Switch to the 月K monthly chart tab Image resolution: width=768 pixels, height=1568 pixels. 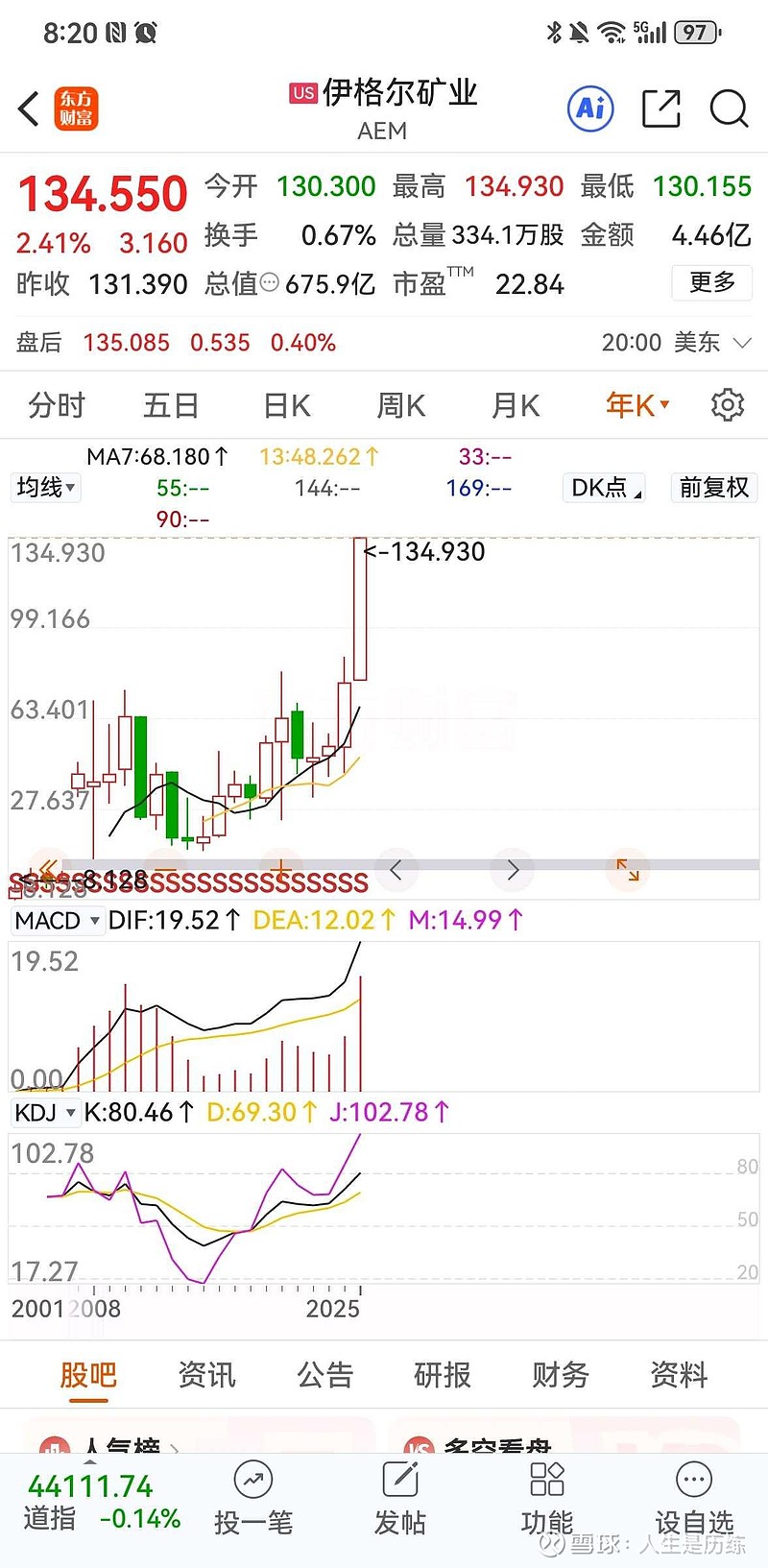pyautogui.click(x=515, y=404)
